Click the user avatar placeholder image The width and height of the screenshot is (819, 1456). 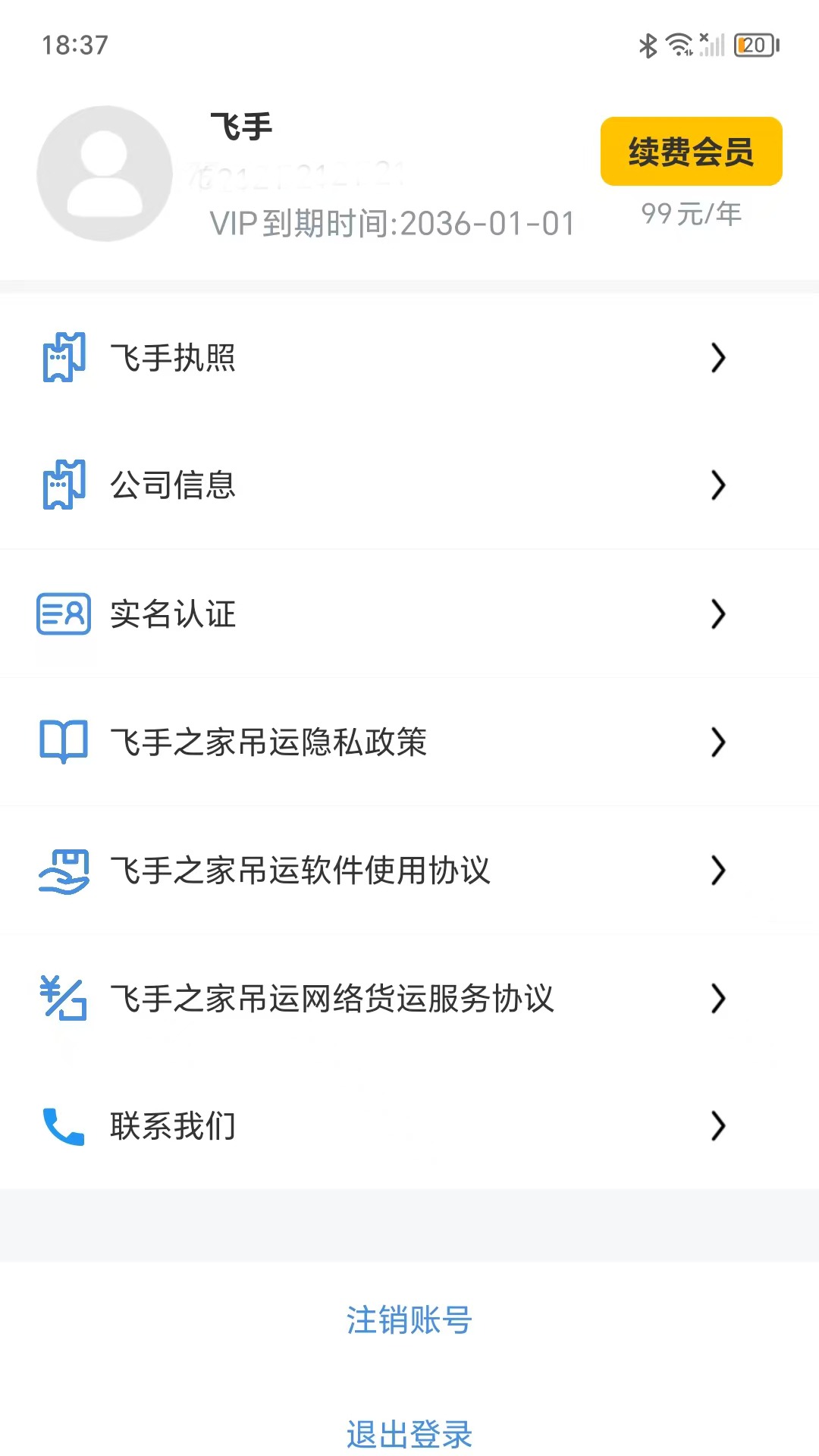[x=104, y=173]
